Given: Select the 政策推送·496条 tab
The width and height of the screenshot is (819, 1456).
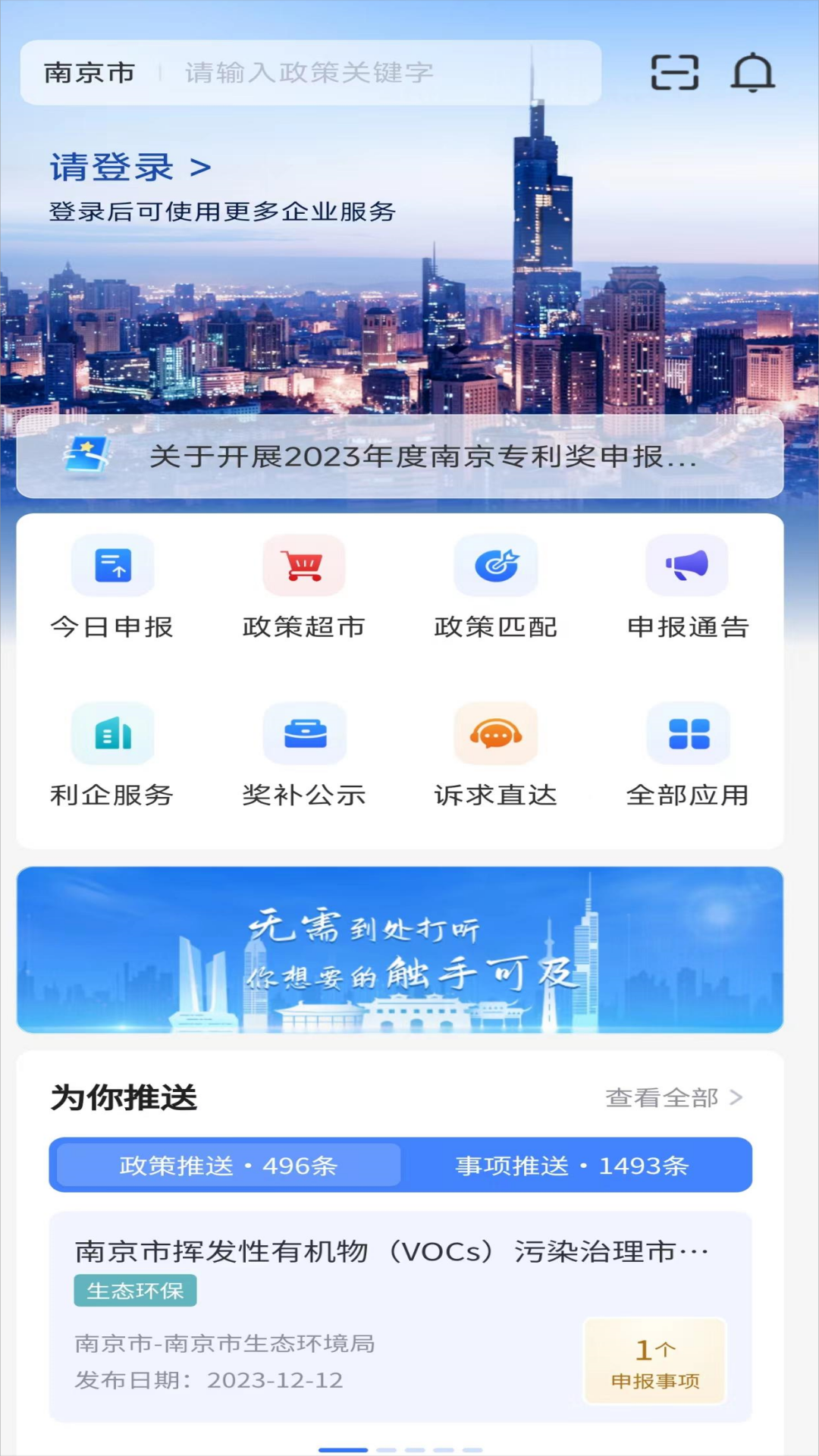Looking at the screenshot, I should [x=225, y=1166].
